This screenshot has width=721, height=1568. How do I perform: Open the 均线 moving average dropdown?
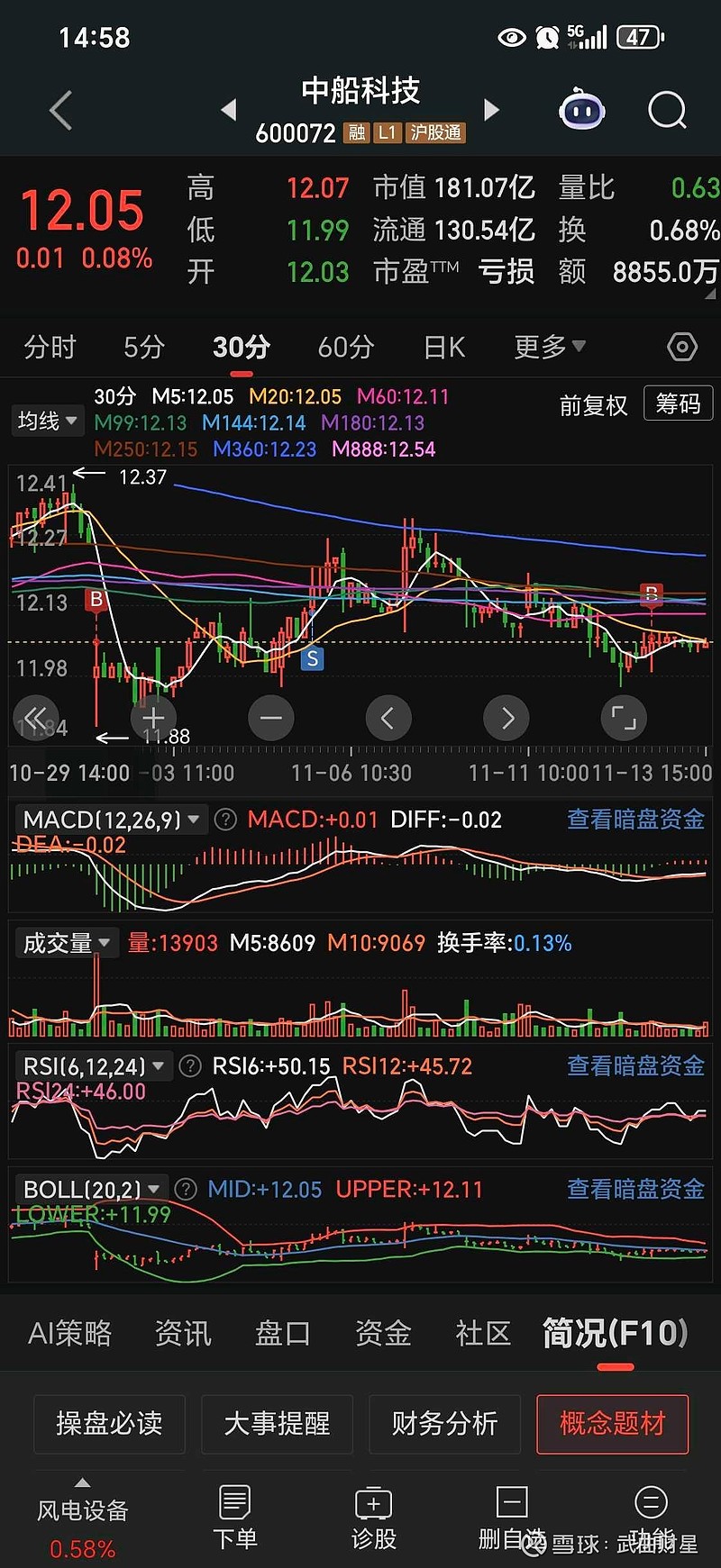pyautogui.click(x=47, y=420)
